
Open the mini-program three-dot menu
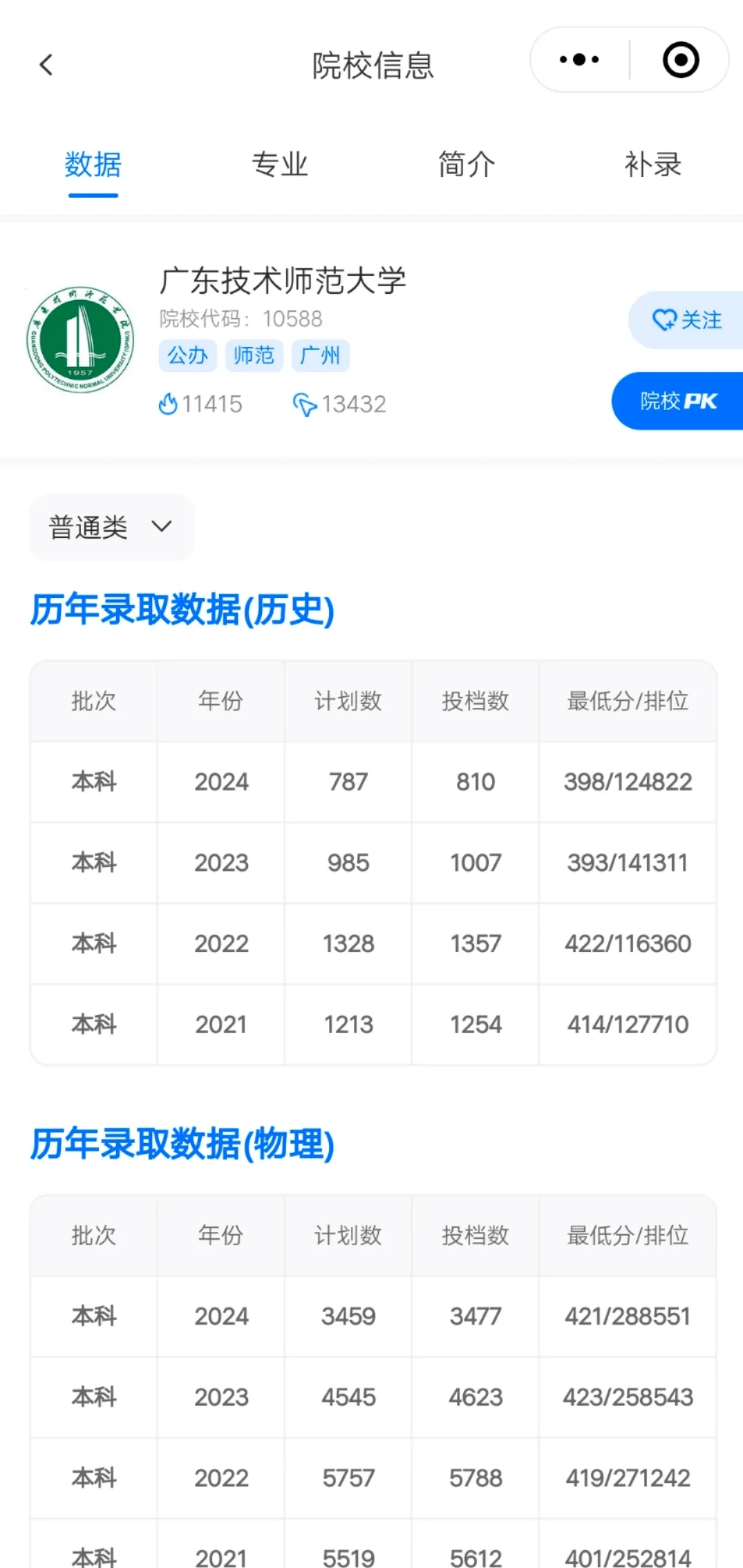[579, 60]
